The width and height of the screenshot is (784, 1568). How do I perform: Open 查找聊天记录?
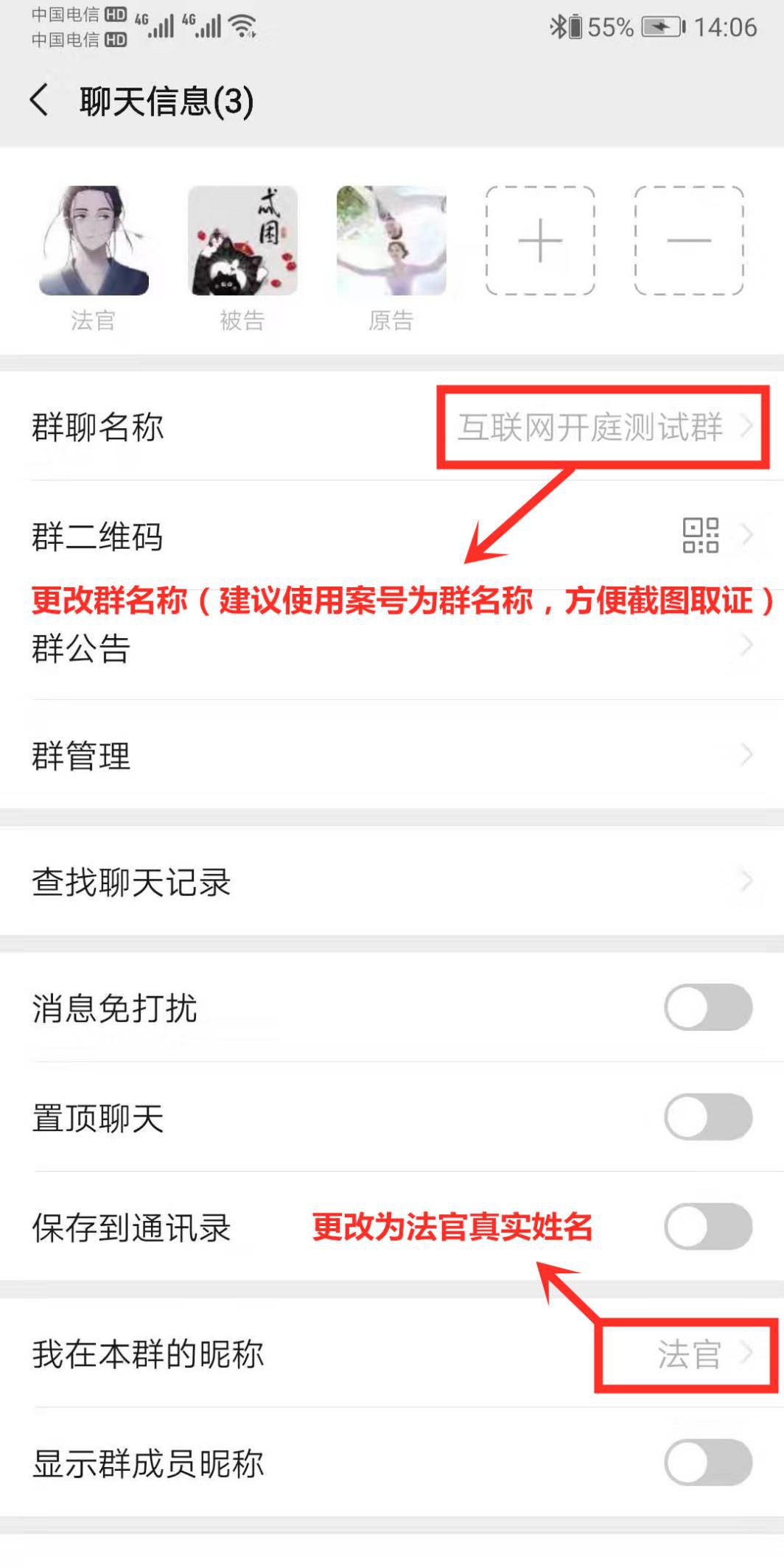coord(392,881)
